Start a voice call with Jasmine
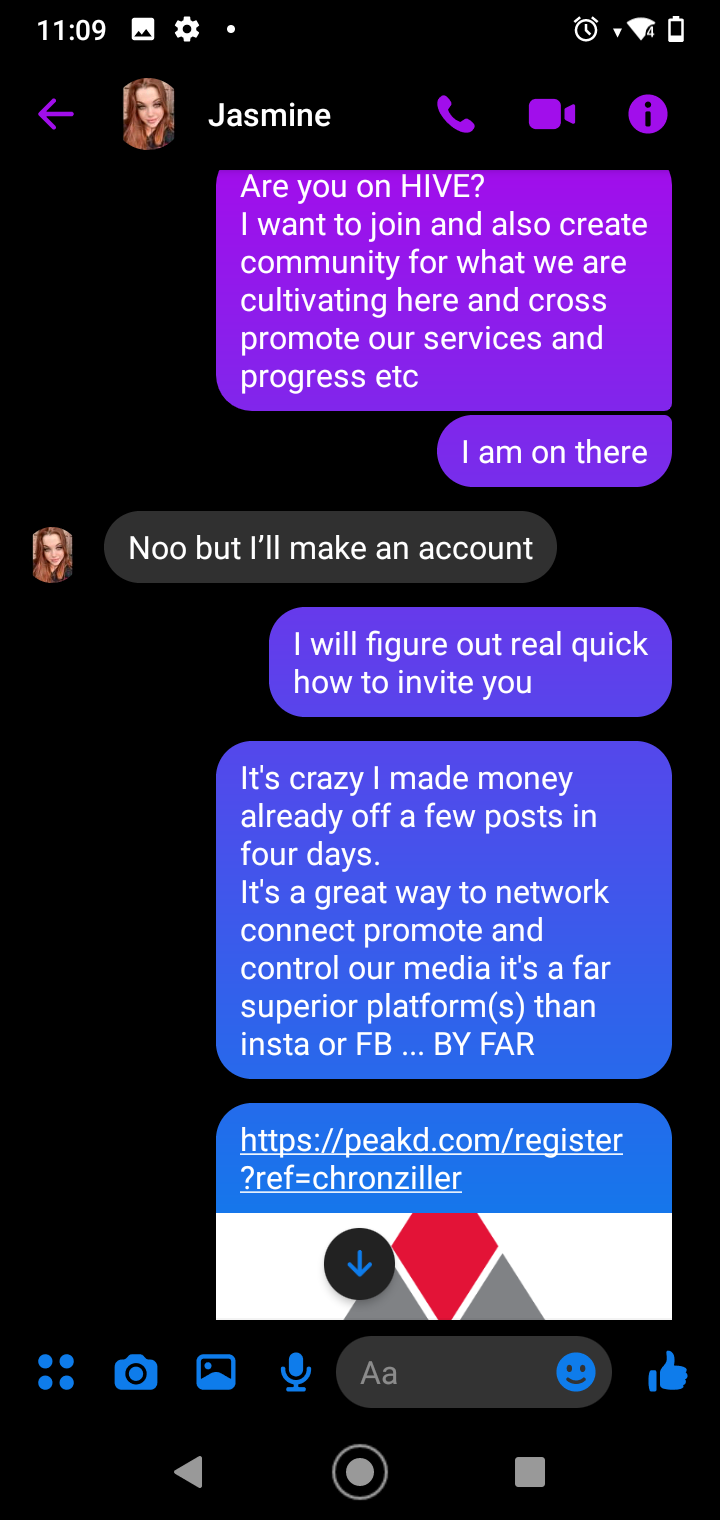 [456, 115]
